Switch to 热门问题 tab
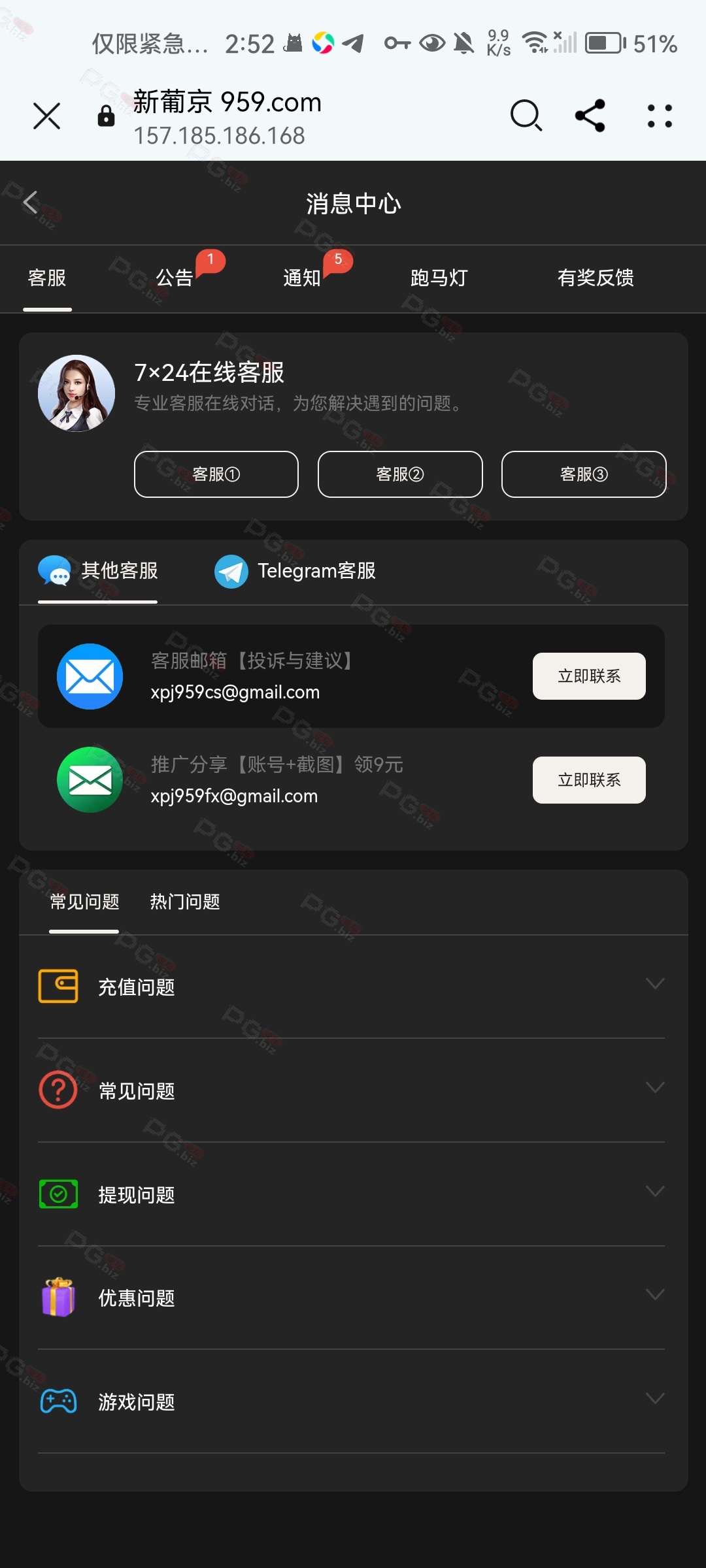 click(x=185, y=902)
